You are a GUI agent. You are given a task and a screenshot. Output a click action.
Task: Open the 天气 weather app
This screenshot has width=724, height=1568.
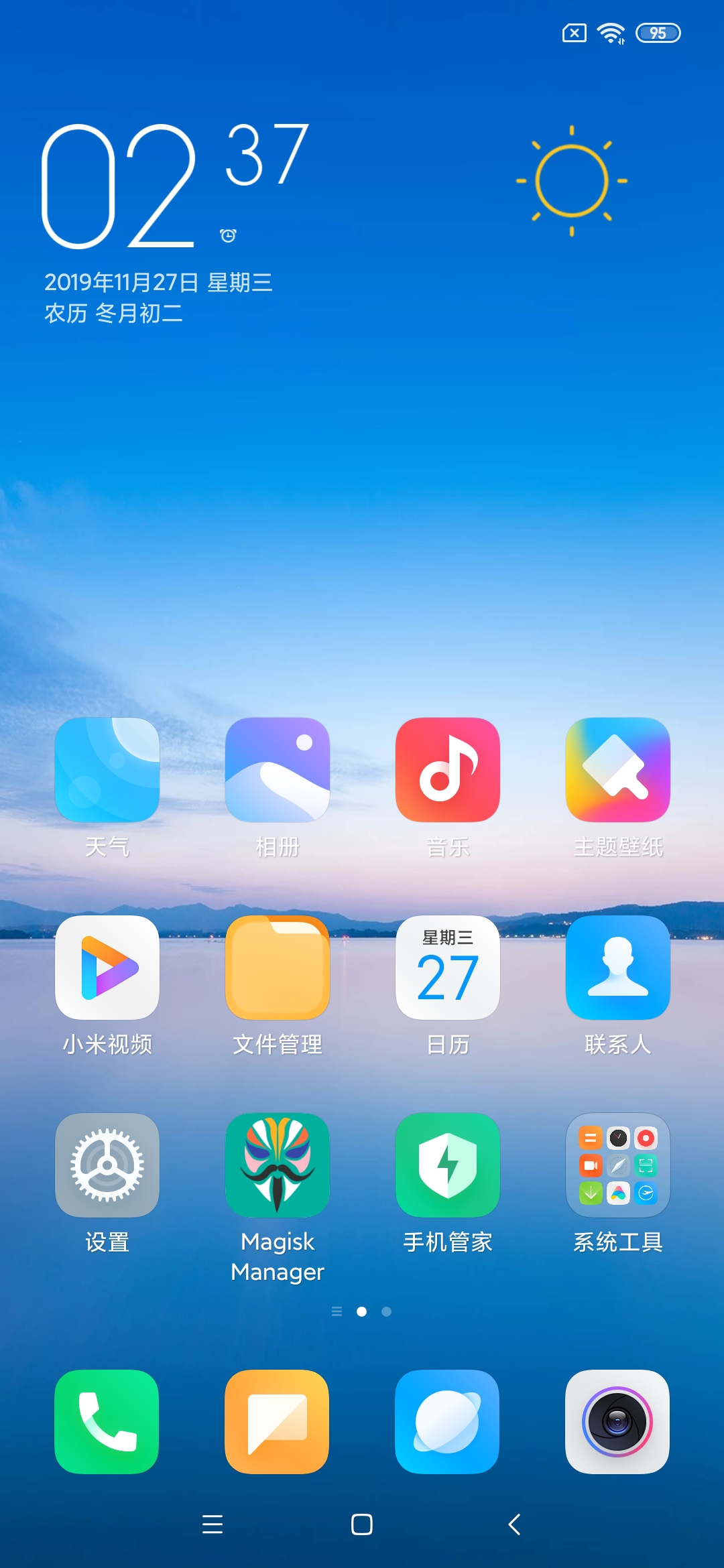(107, 770)
